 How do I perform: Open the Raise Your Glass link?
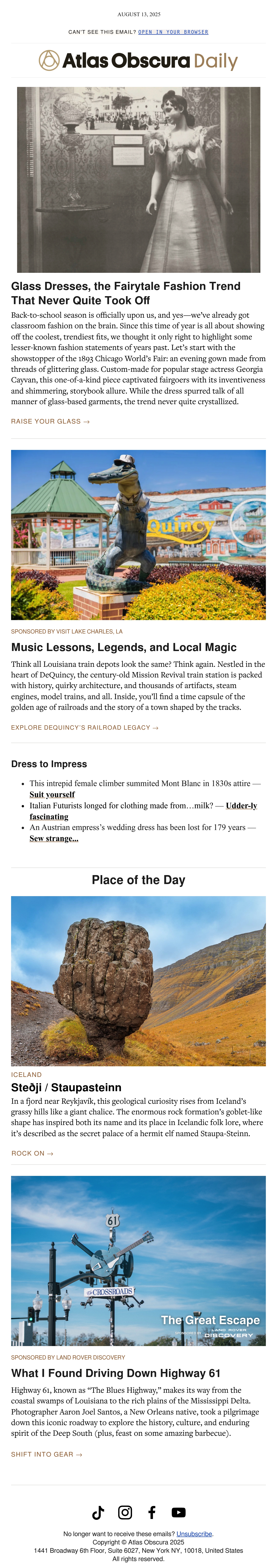[x=50, y=421]
